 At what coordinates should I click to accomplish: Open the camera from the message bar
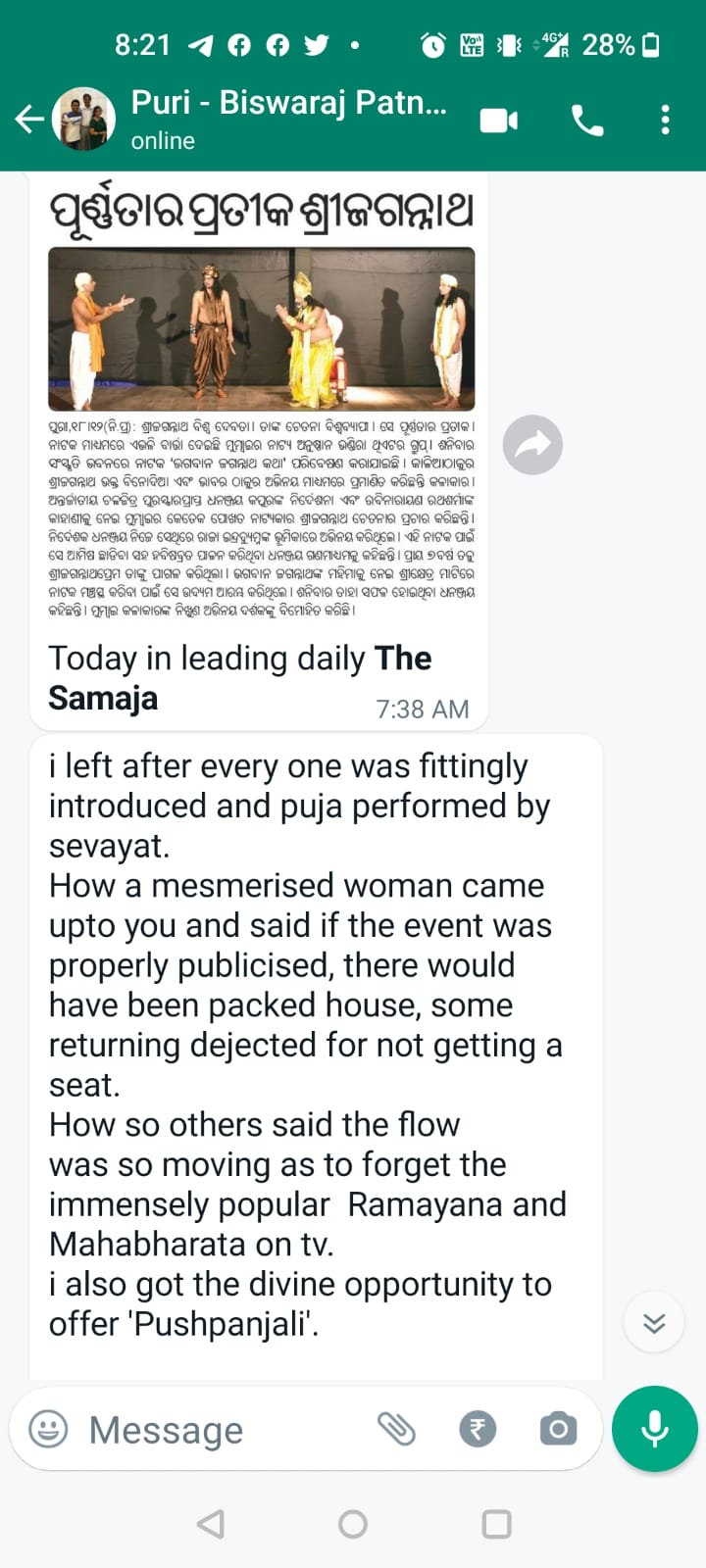click(557, 1430)
